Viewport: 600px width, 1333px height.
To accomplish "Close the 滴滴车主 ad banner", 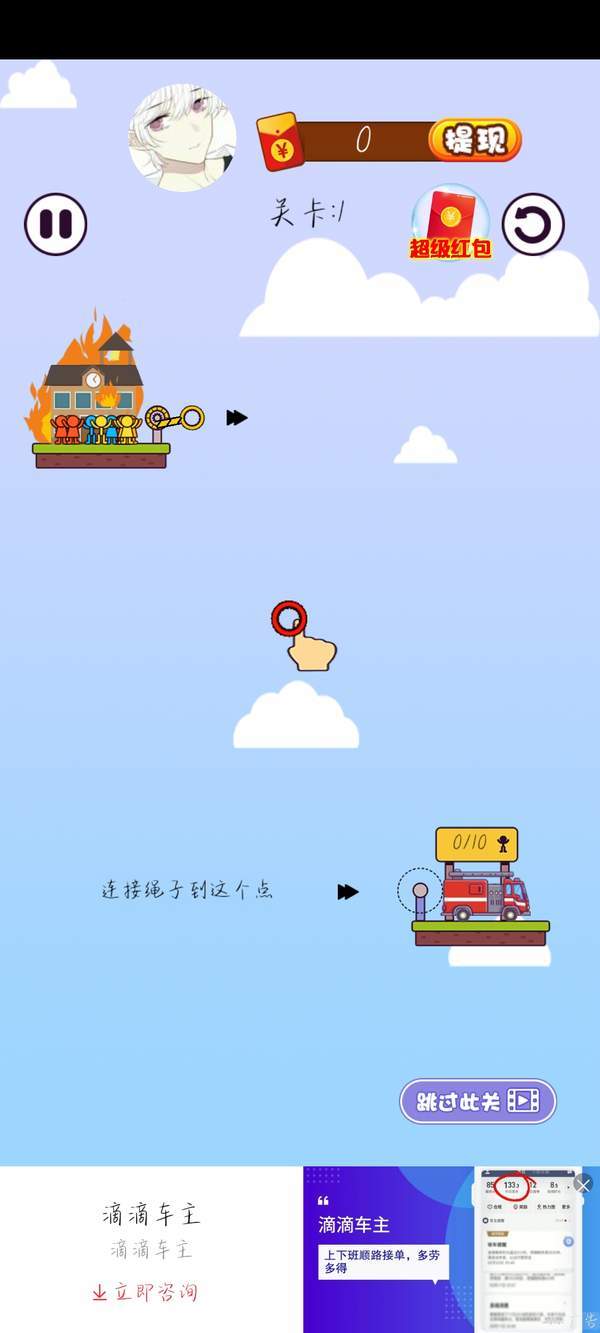I will click(x=584, y=1184).
